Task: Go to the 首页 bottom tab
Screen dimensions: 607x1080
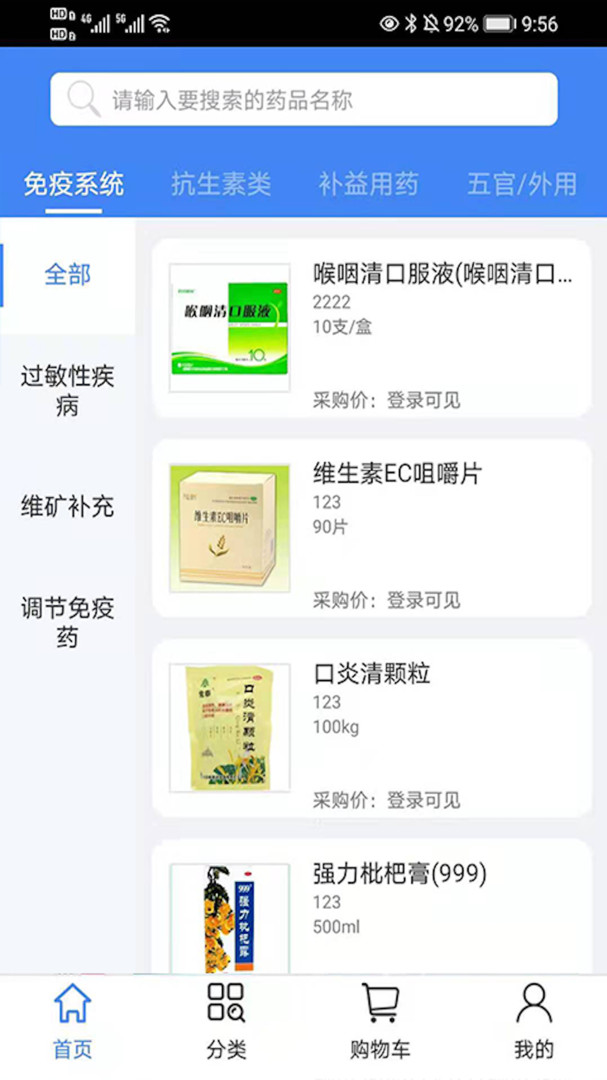Action: tap(73, 1022)
